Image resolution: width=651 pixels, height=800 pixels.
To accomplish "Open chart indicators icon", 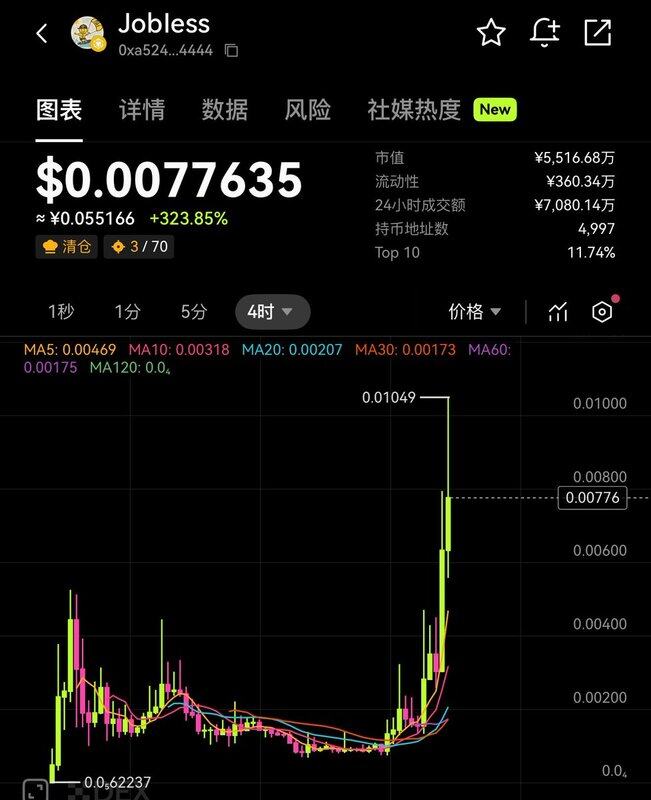I will tap(558, 312).
